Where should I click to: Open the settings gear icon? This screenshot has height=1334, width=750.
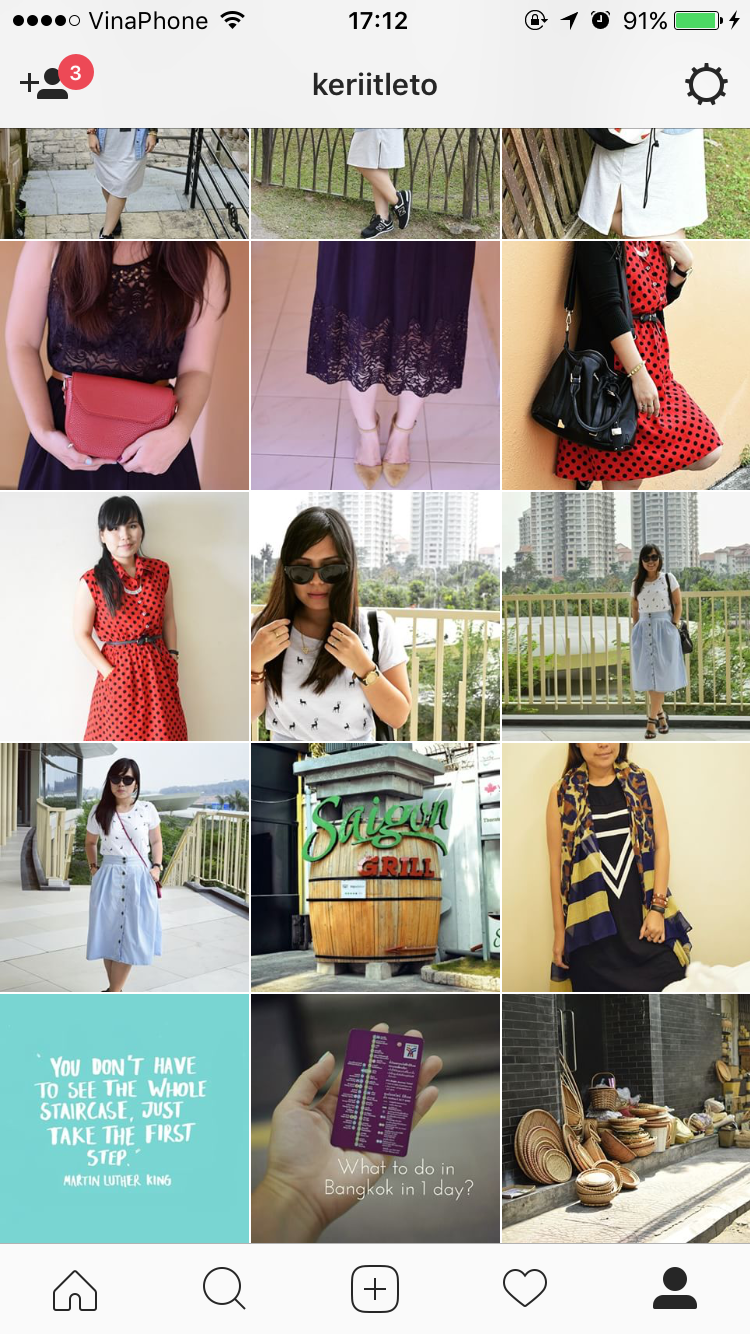(706, 85)
